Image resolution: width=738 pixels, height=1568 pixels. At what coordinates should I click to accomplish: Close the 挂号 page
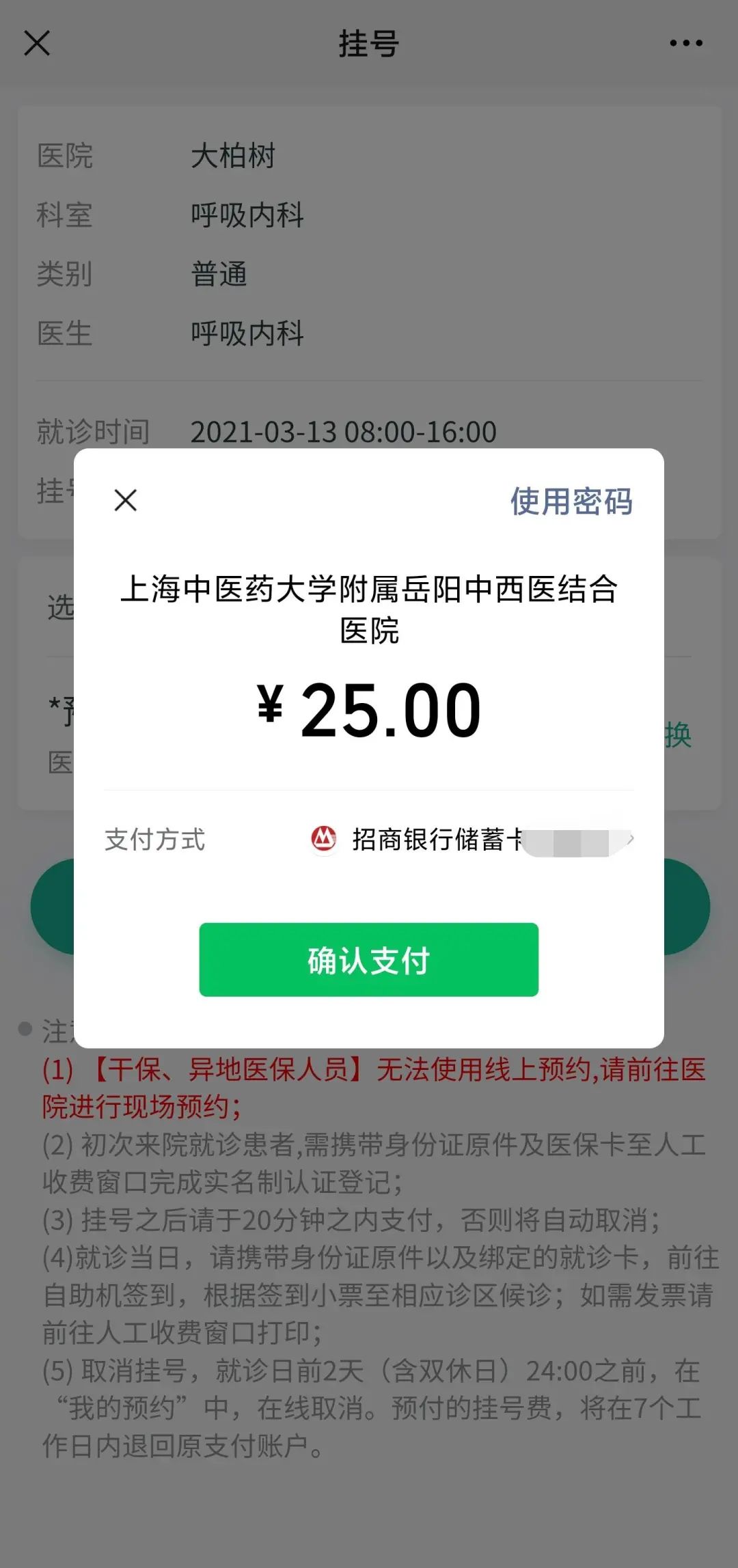37,43
